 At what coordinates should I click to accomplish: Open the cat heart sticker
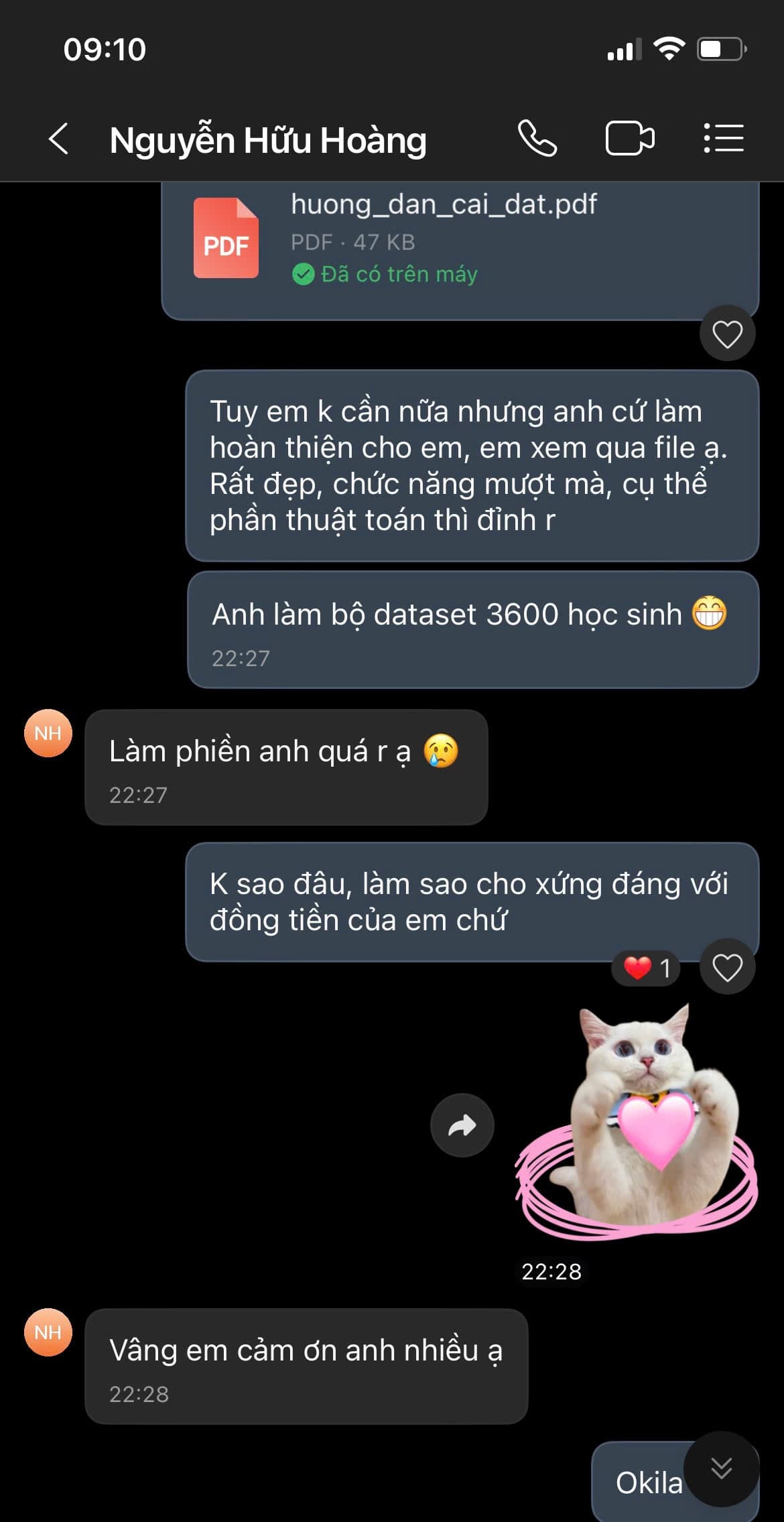[x=637, y=1121]
